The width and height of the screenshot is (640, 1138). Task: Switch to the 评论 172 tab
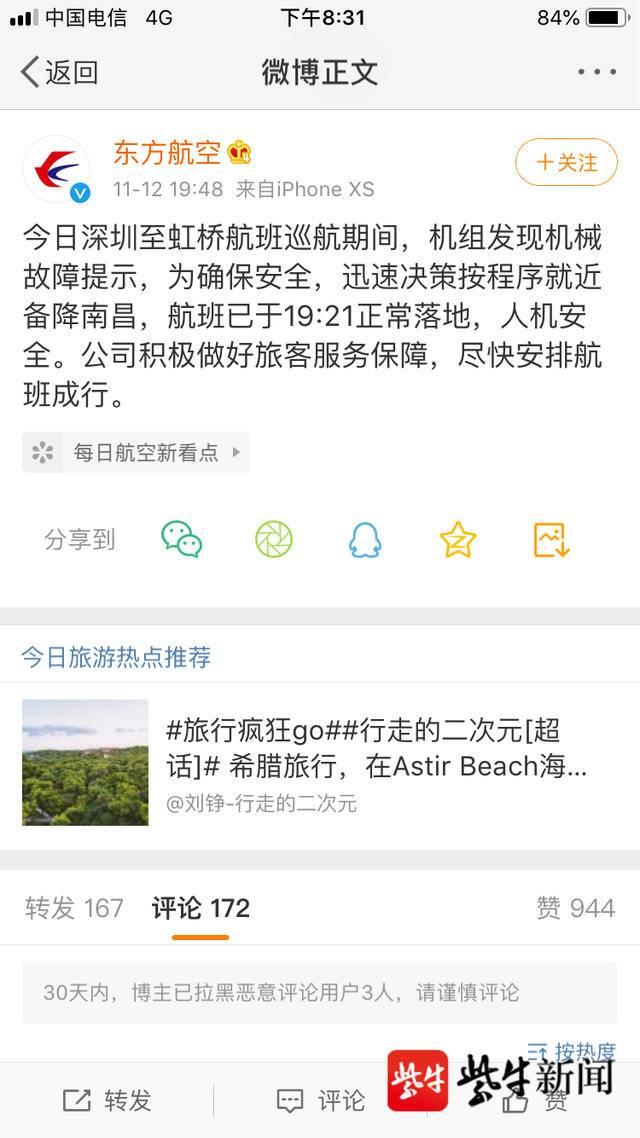click(200, 908)
